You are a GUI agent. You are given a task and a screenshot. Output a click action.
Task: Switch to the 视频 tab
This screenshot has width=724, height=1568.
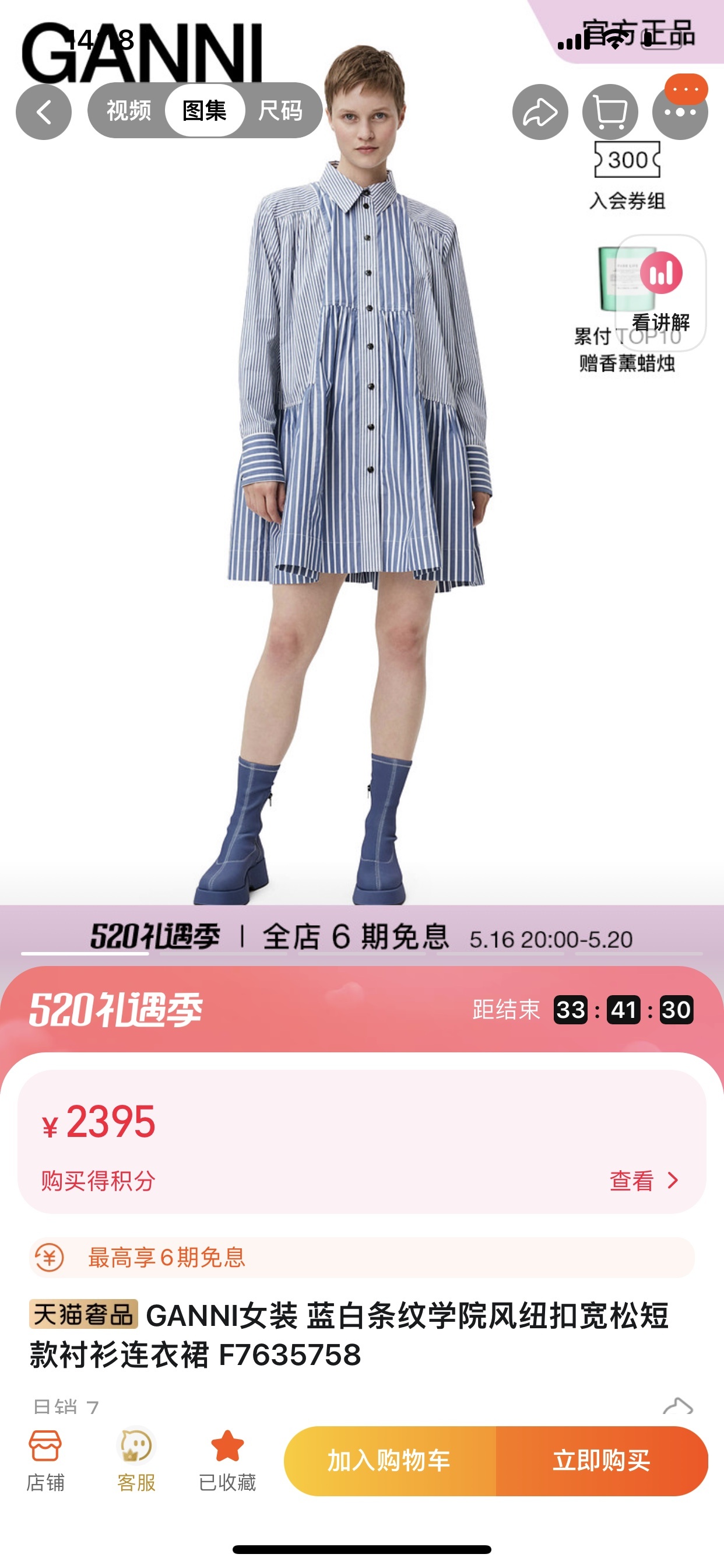[128, 111]
